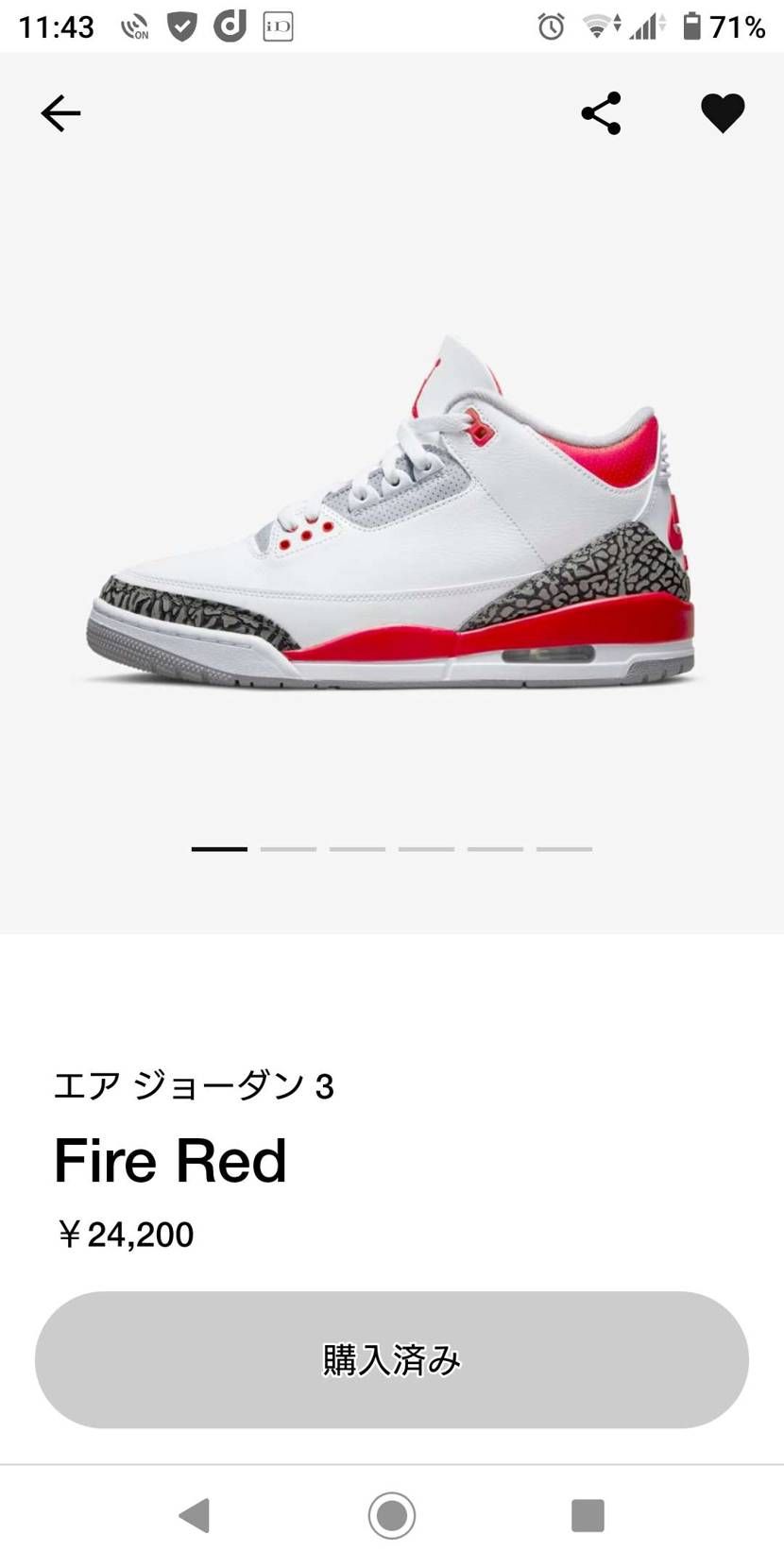The width and height of the screenshot is (784, 1568).
Task: Jump to the fourth image indicator
Action: pos(425,849)
